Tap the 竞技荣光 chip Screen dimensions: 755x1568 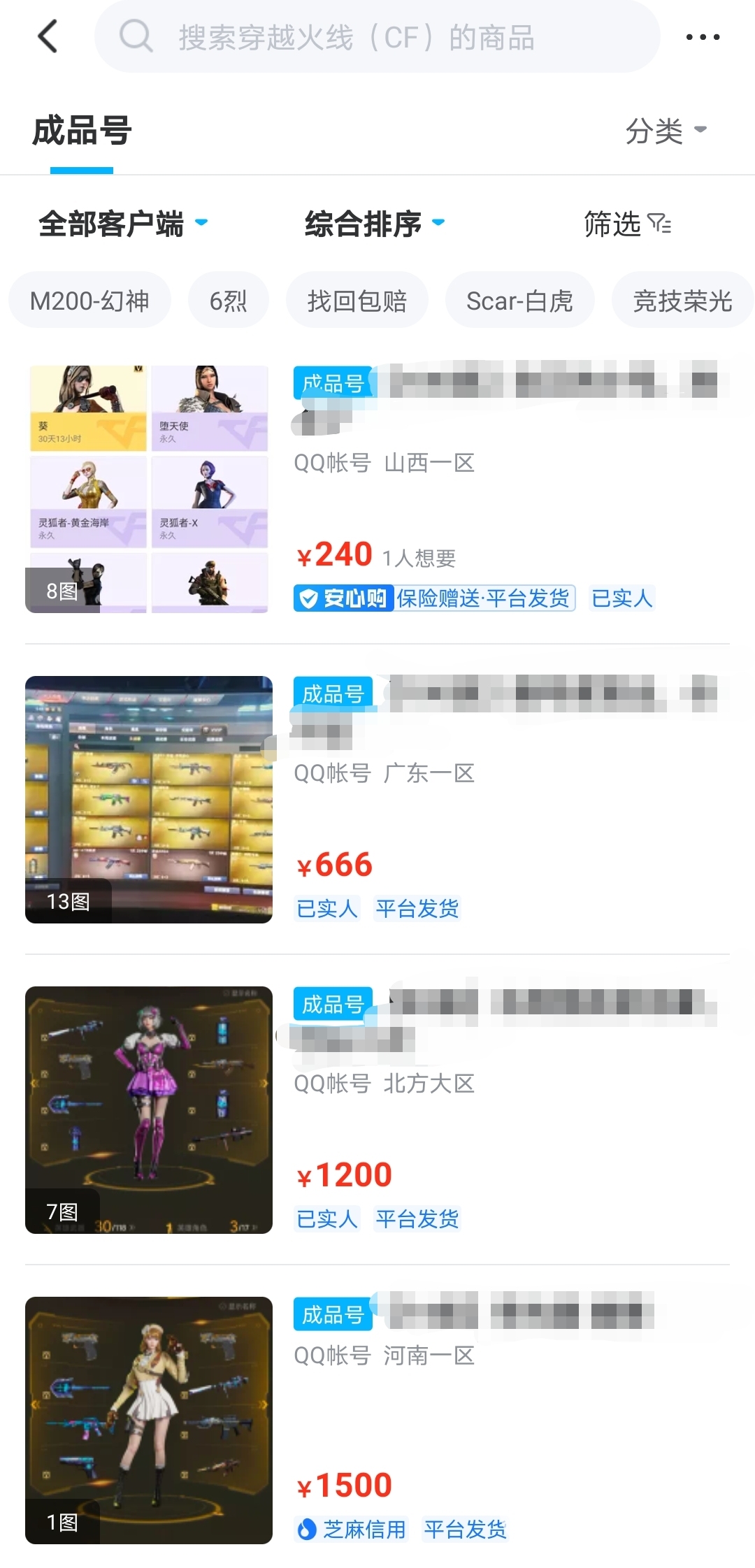tap(682, 301)
